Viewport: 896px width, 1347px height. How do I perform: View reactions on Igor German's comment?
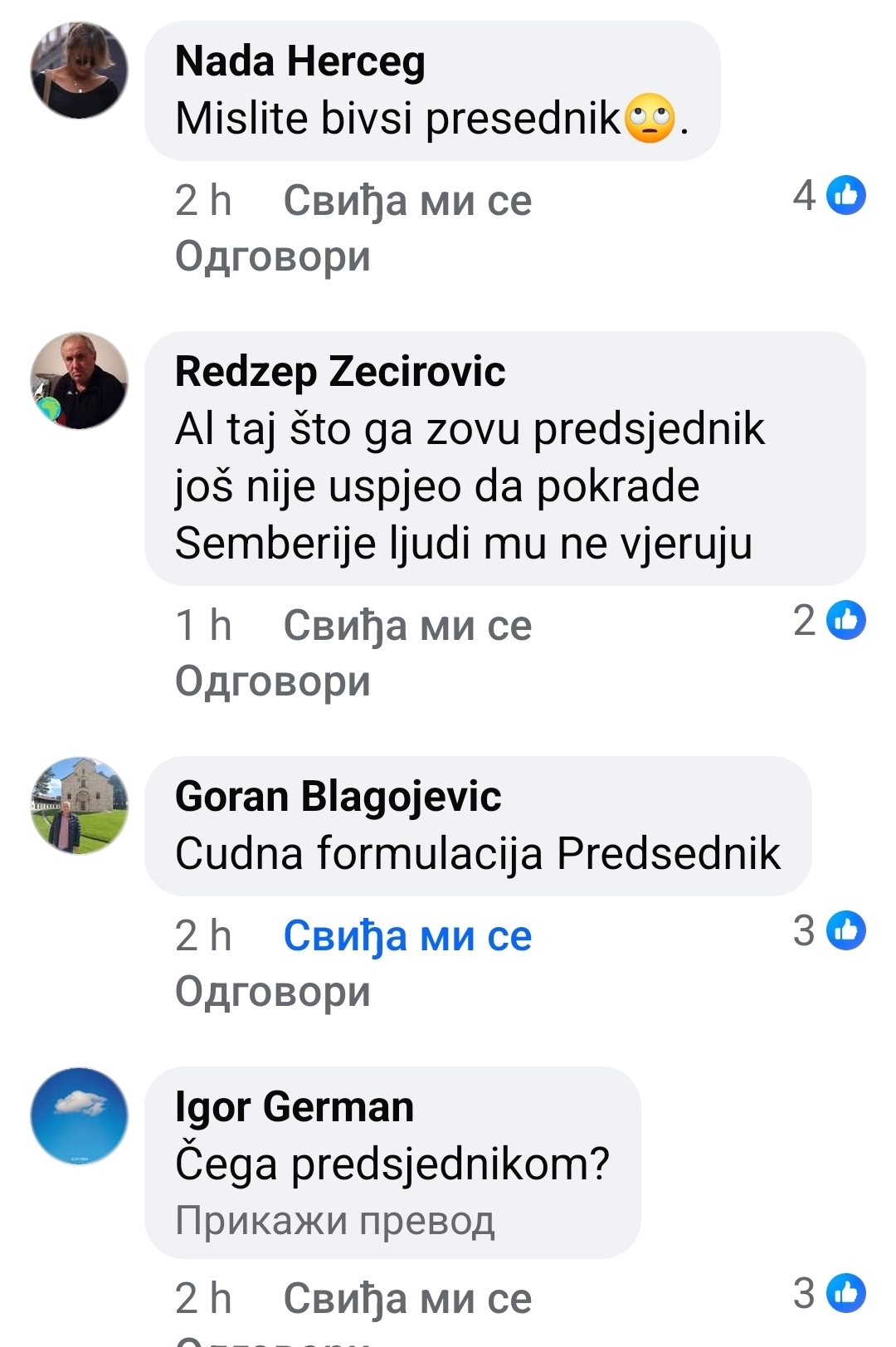click(x=829, y=1294)
